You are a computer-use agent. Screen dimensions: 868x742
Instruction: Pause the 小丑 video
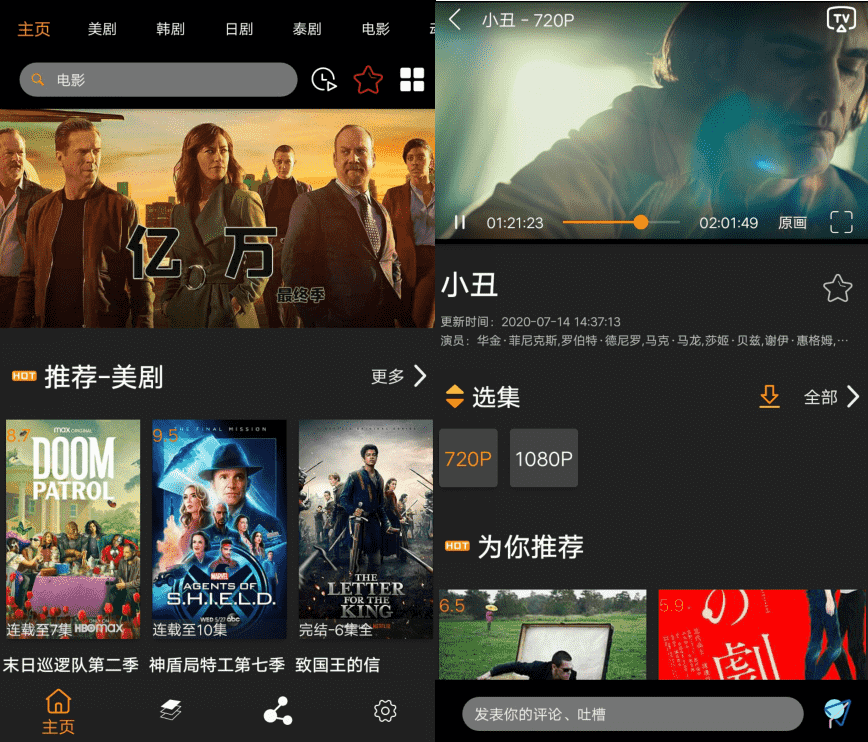pos(460,222)
